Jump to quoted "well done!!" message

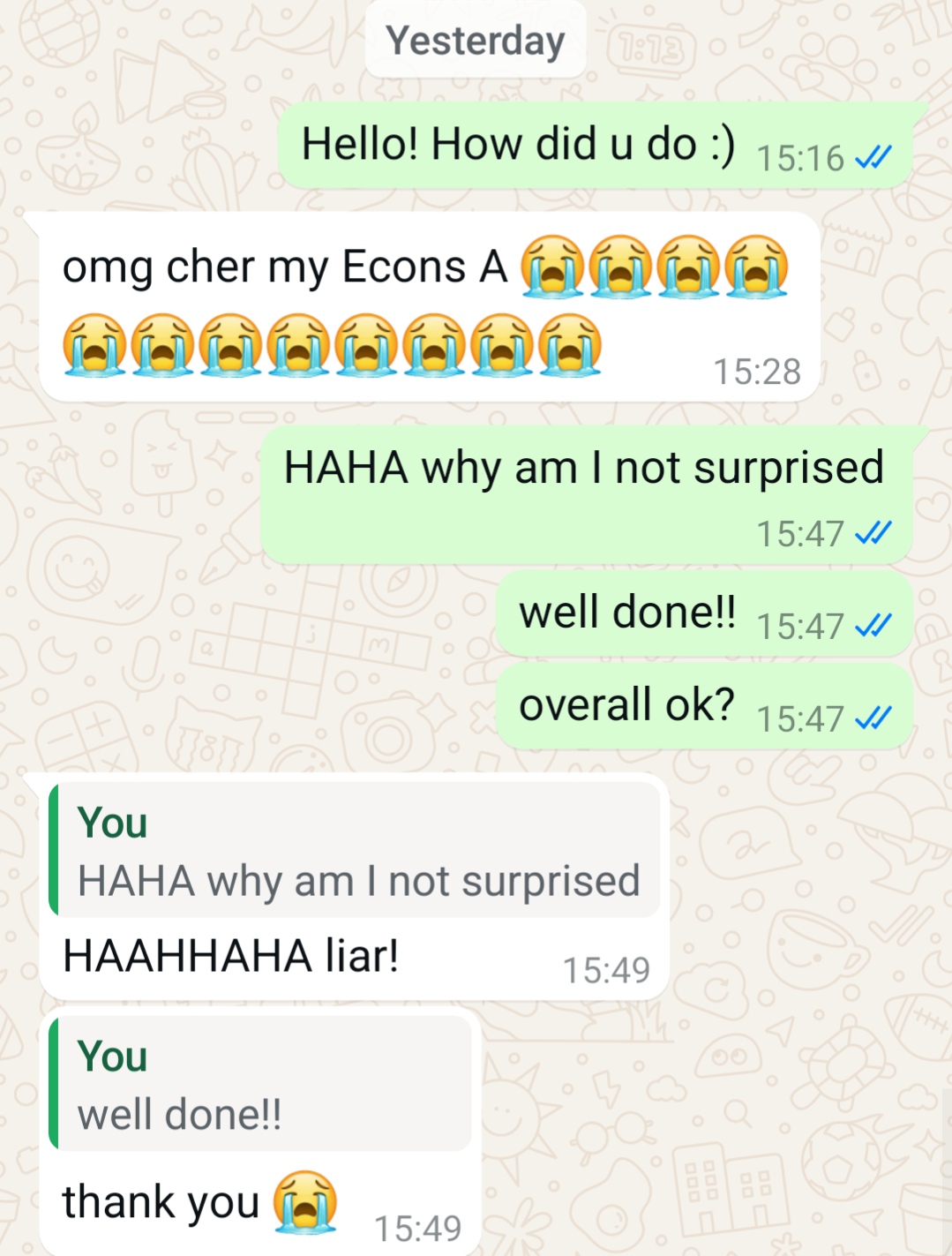261,1084
